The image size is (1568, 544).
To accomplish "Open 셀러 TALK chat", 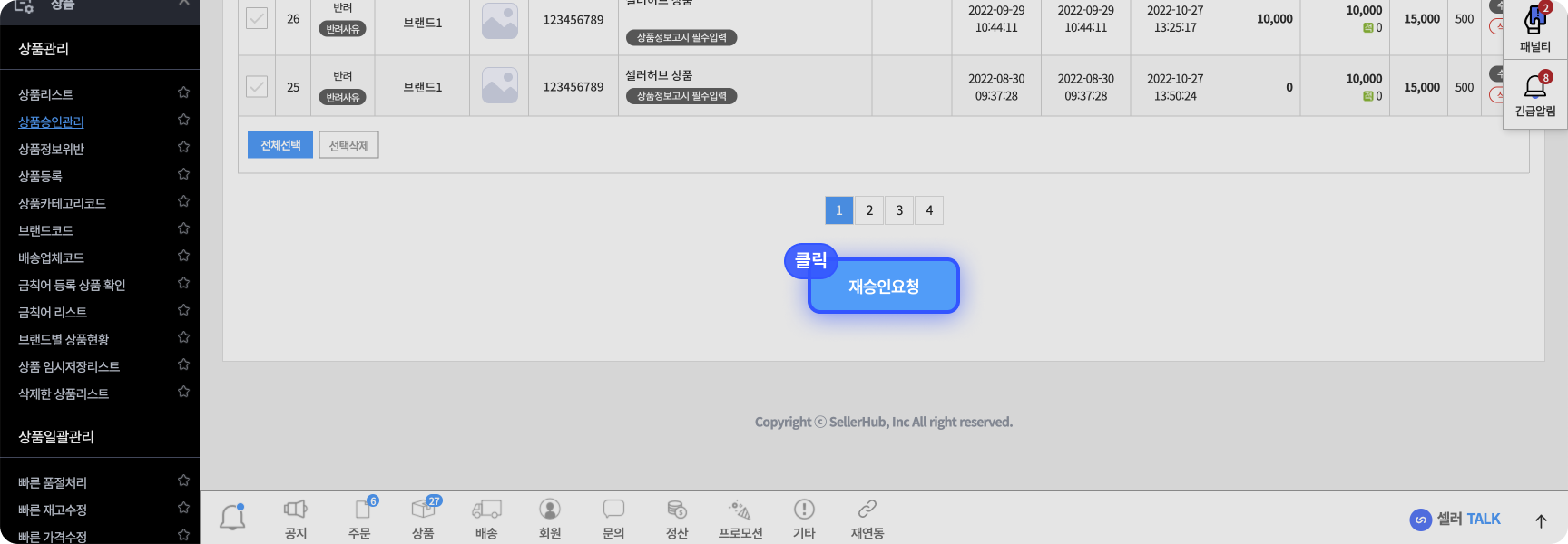I will [1455, 519].
